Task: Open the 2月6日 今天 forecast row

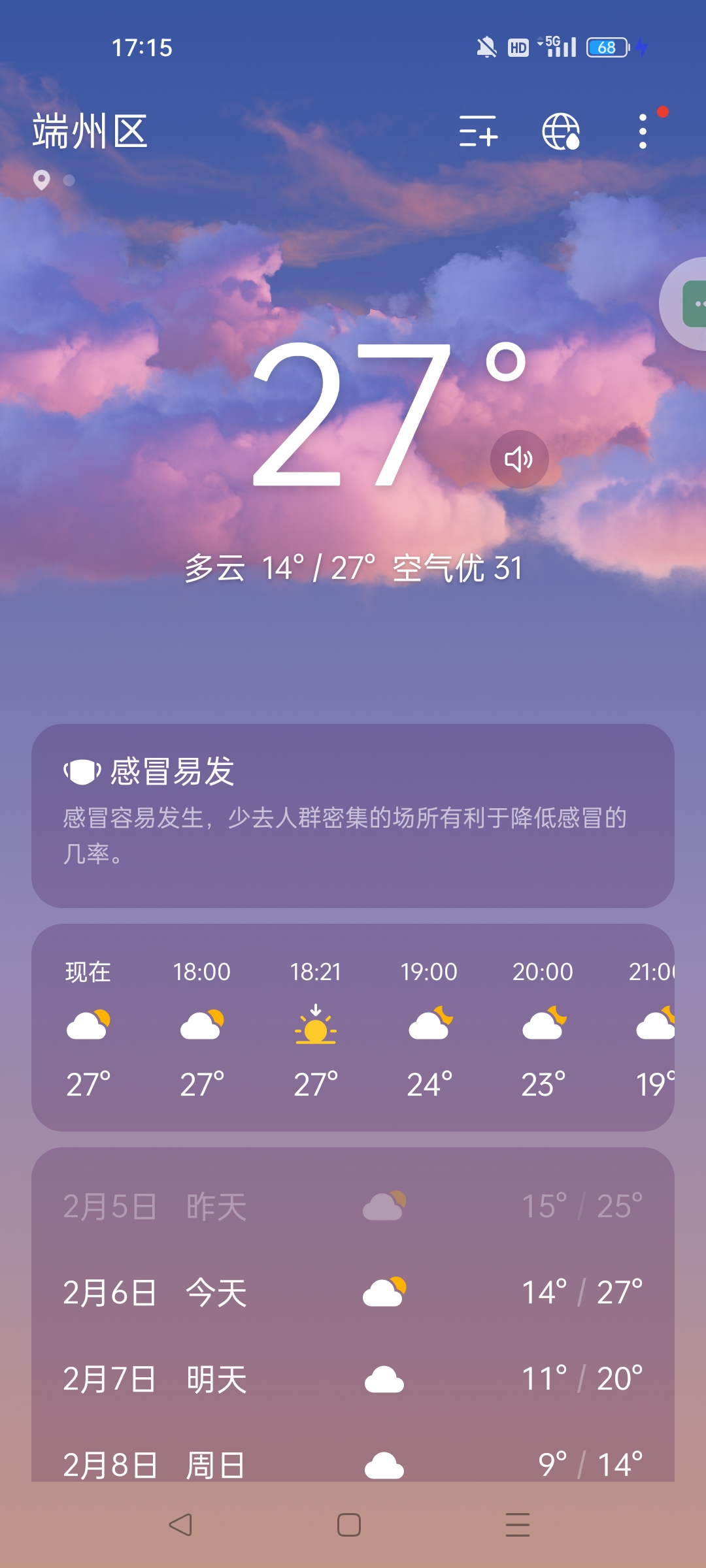Action: (353, 1292)
